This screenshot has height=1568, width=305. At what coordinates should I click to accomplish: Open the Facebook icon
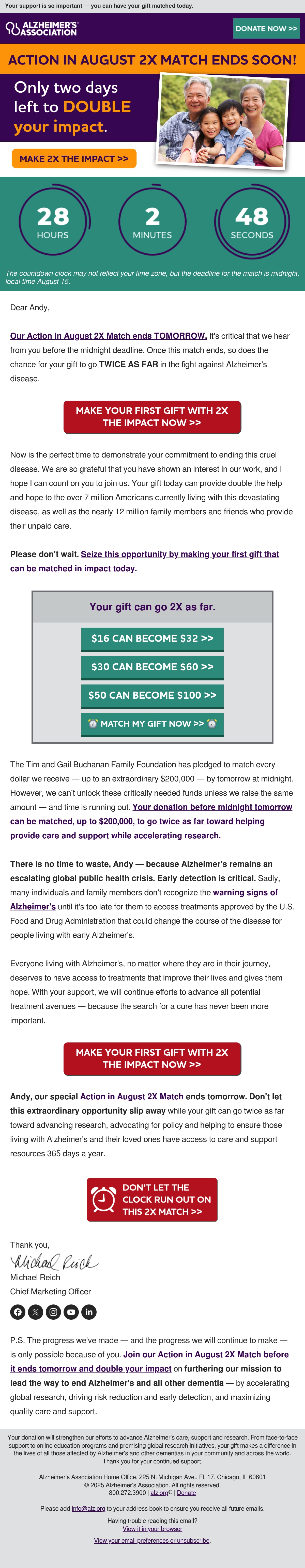pos(18,1312)
